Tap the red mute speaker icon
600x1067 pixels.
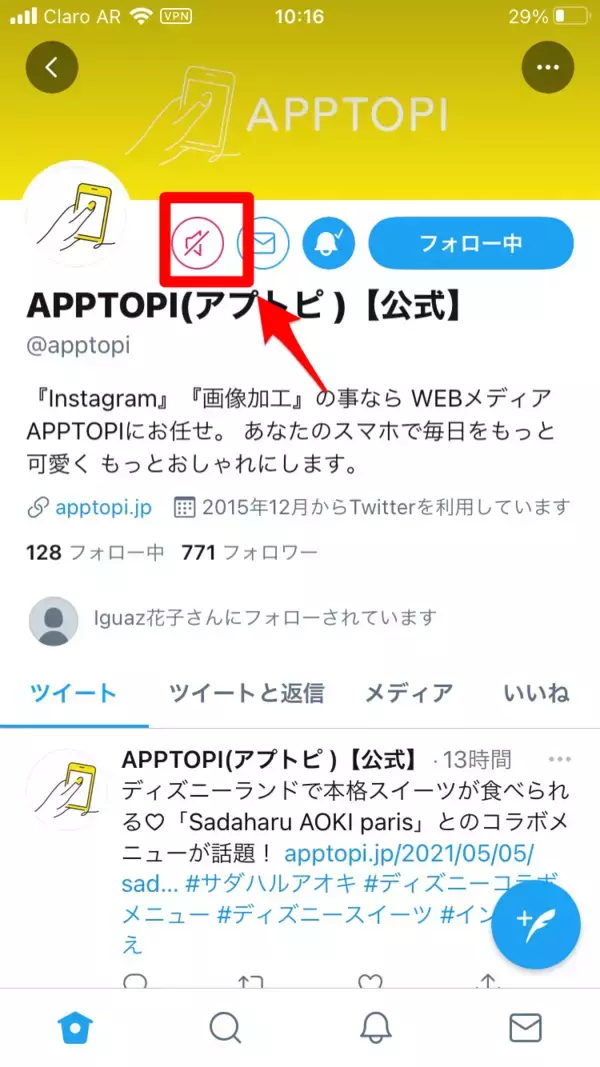click(197, 243)
